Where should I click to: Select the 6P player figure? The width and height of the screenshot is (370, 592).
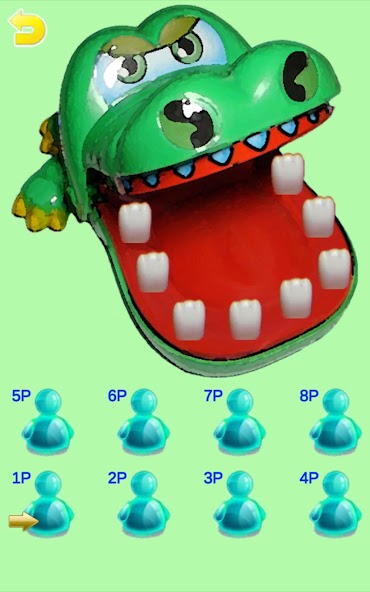[143, 421]
